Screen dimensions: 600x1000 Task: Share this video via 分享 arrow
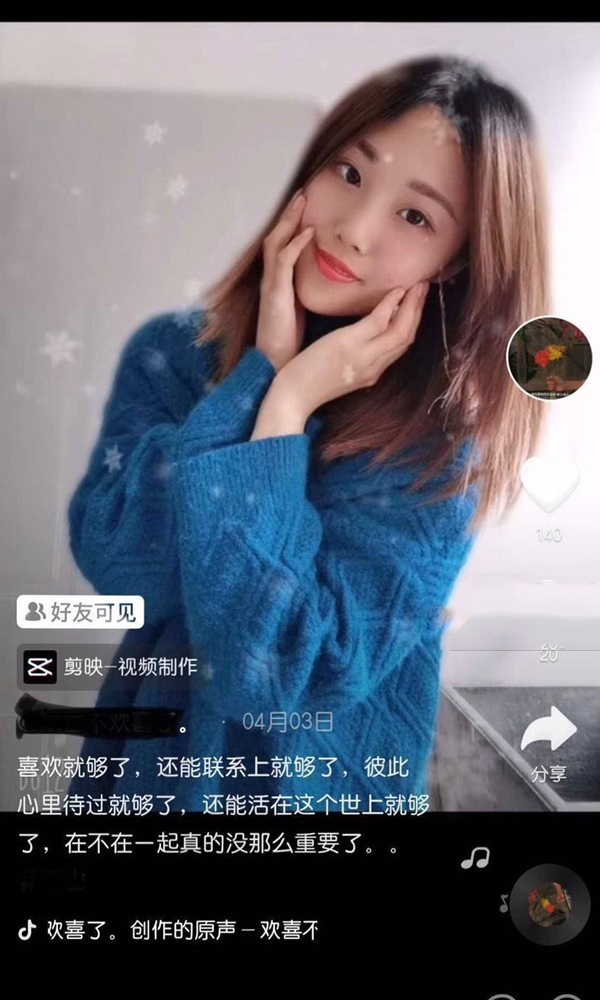(549, 731)
